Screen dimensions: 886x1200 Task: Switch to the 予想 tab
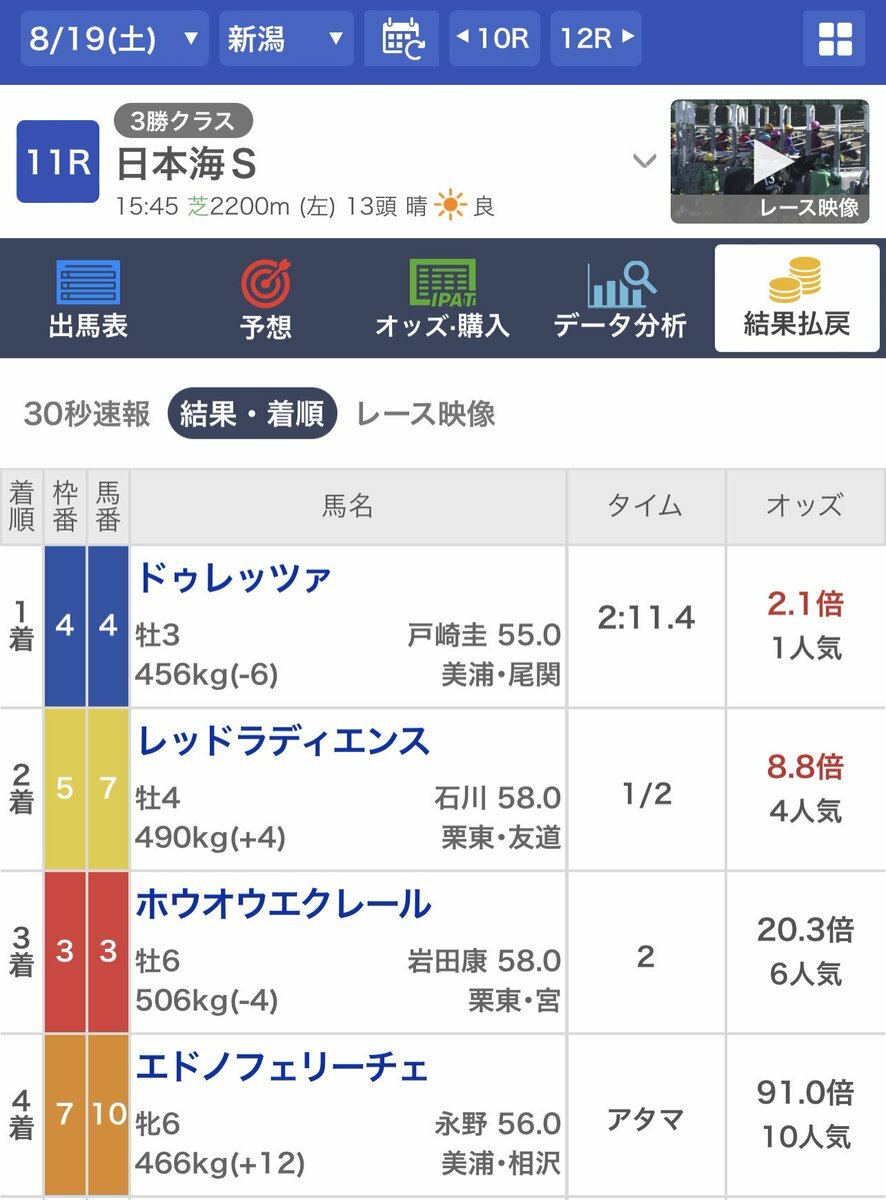click(x=265, y=298)
